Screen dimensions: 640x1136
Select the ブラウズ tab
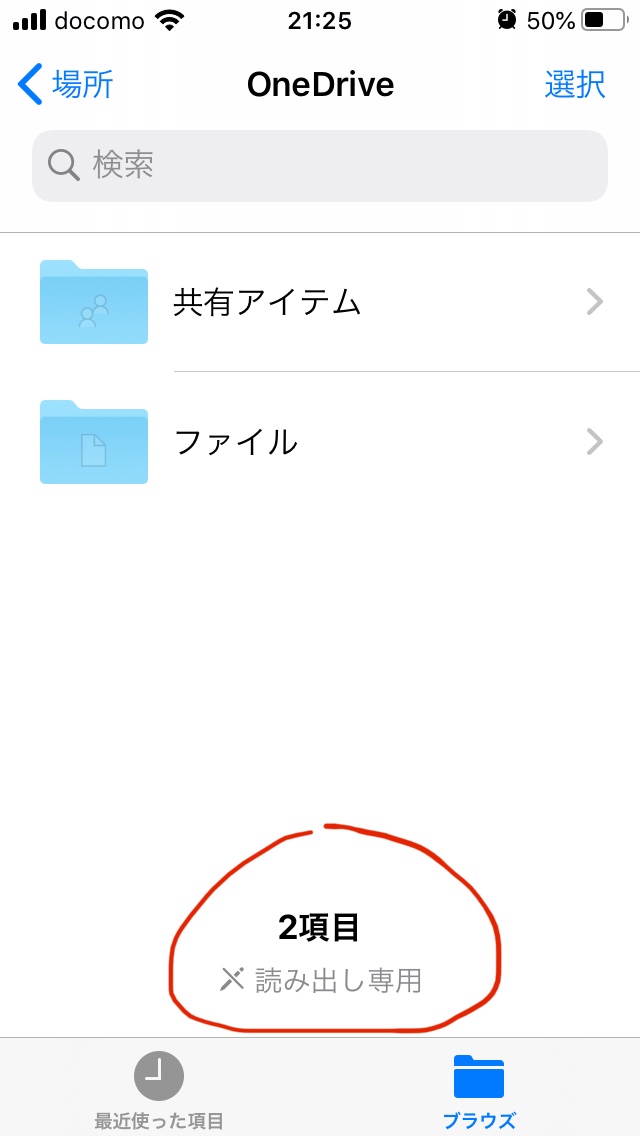pyautogui.click(x=479, y=1090)
